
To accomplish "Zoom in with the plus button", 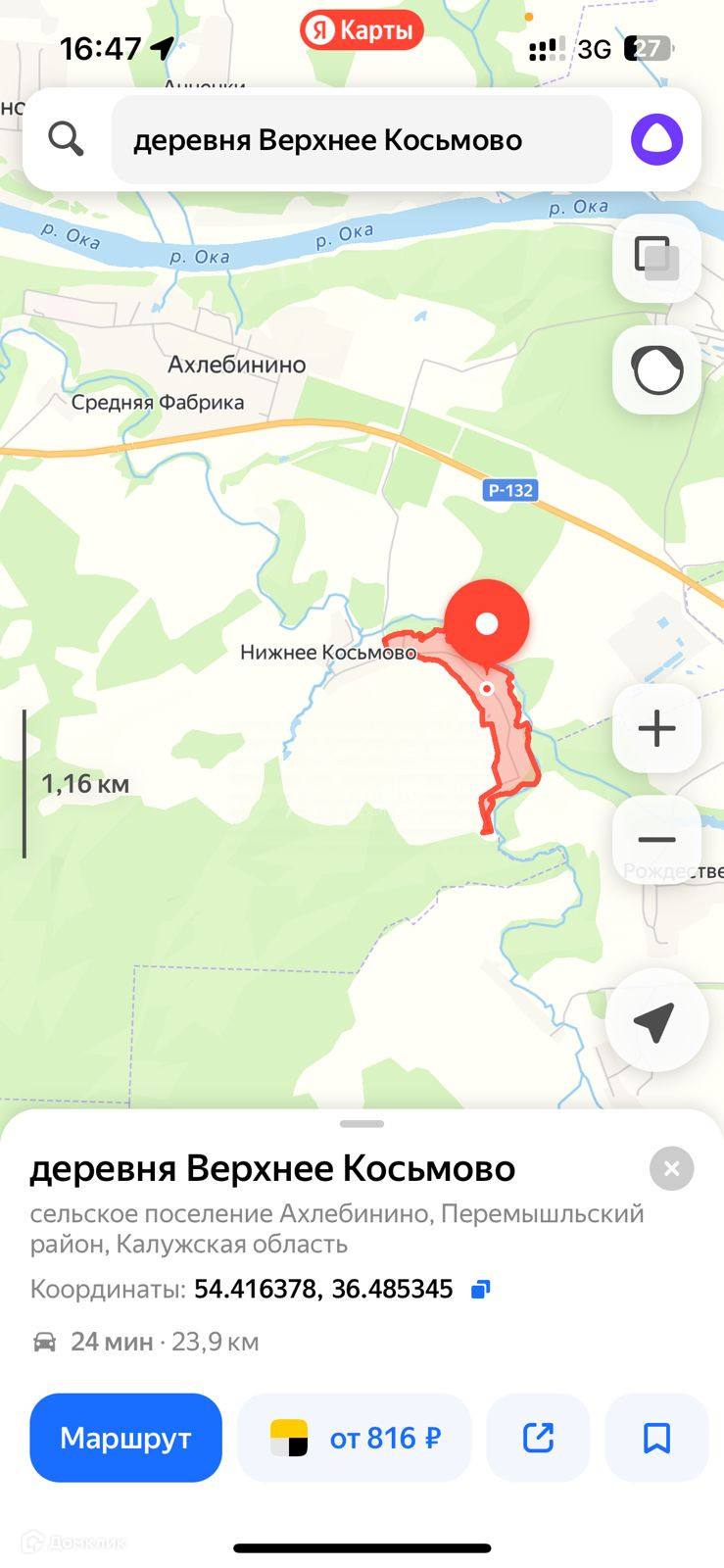I will point(656,728).
